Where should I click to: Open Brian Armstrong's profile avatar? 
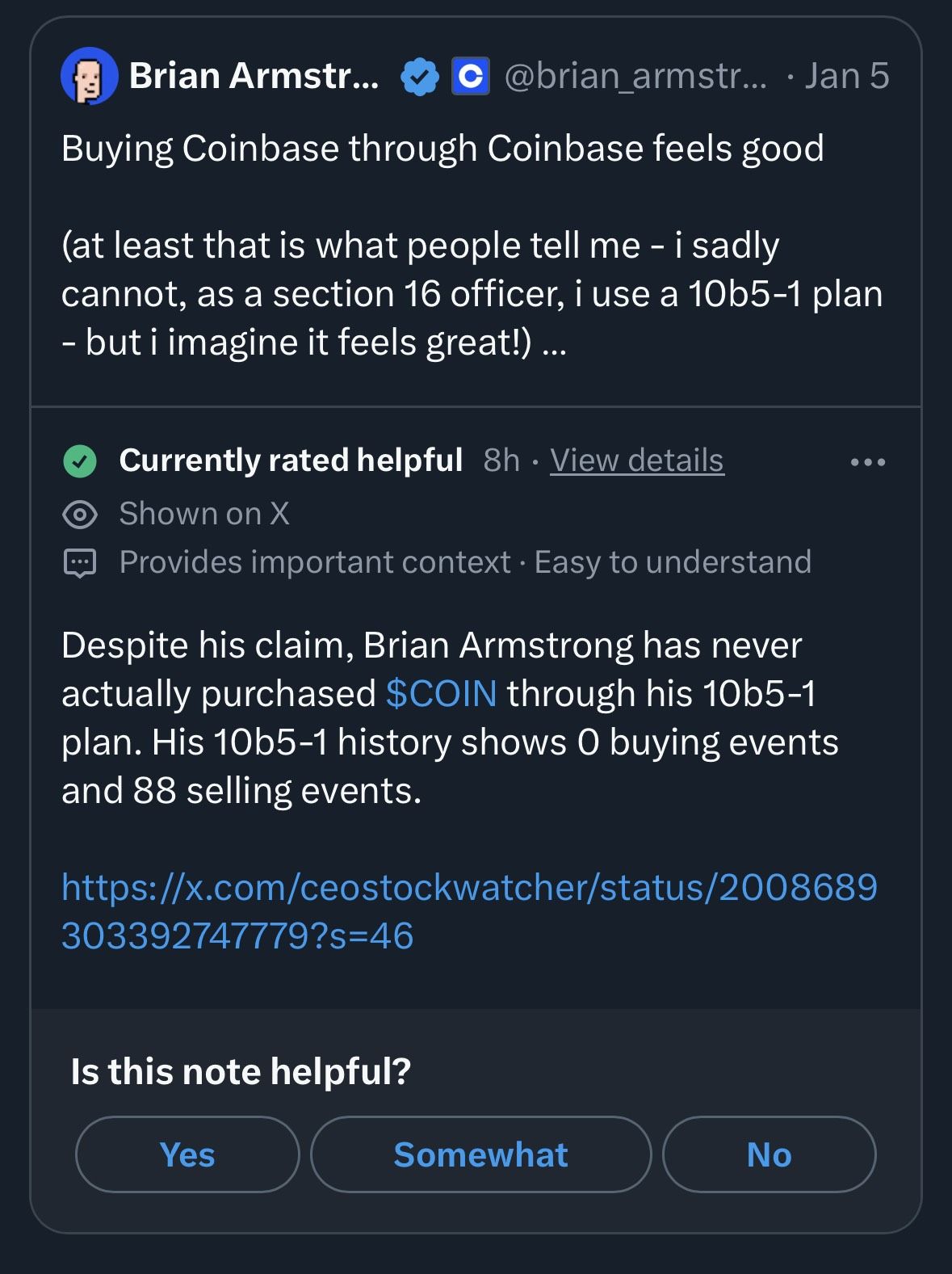(89, 76)
